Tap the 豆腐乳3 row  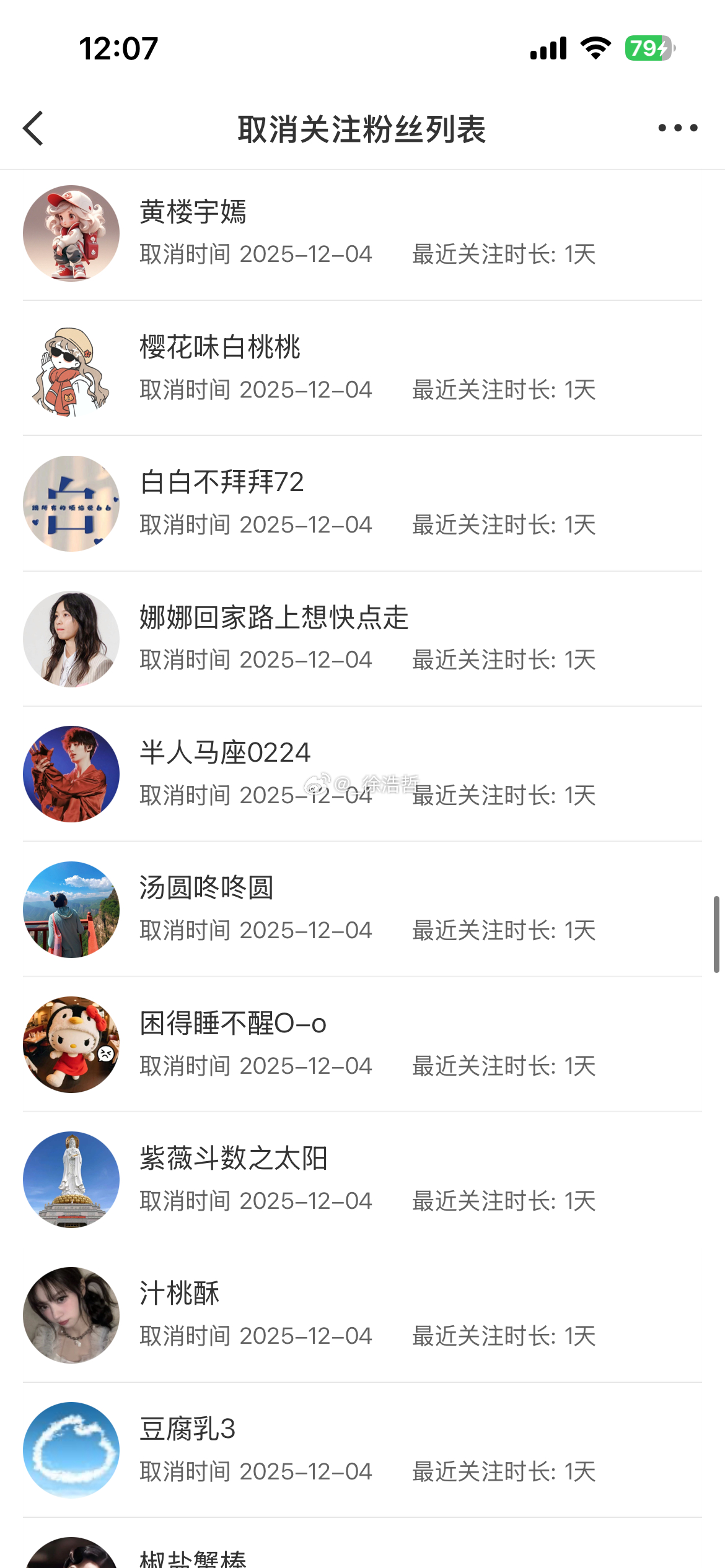point(362,1450)
